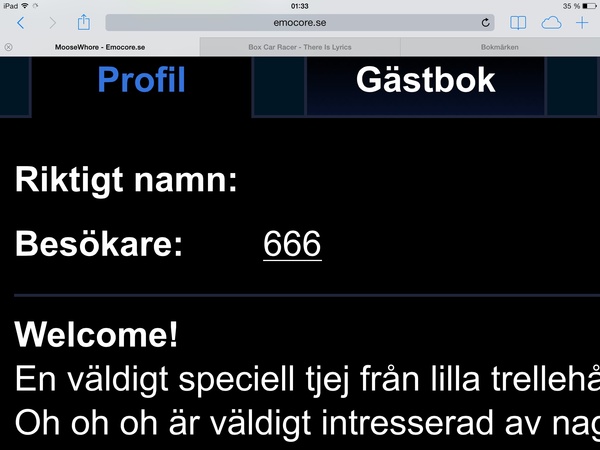The height and width of the screenshot is (450, 600).
Task: Close the MooseWhore - Emocore.se tab
Action: 8,47
